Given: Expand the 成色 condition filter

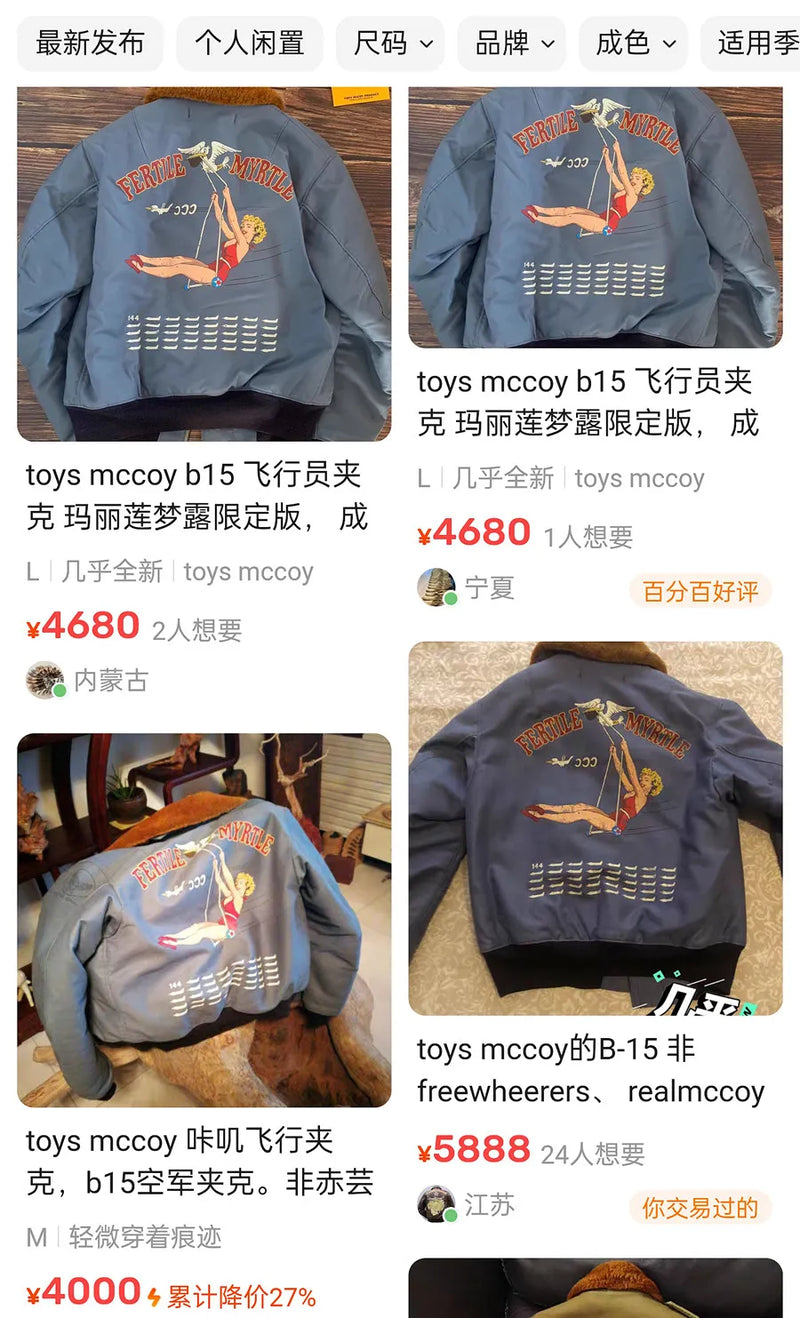Looking at the screenshot, I should pyautogui.click(x=636, y=43).
